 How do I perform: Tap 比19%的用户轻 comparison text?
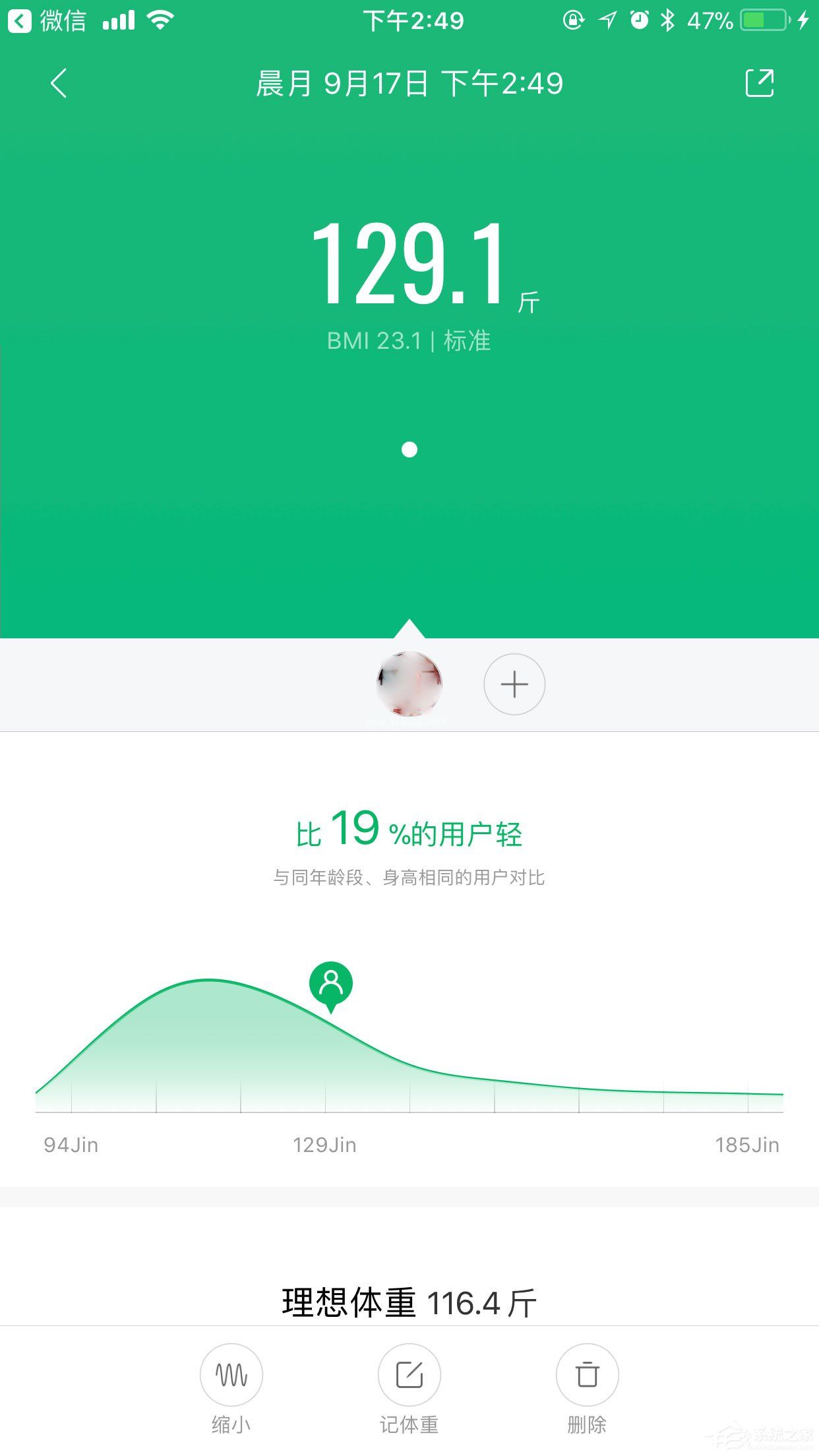point(409,832)
